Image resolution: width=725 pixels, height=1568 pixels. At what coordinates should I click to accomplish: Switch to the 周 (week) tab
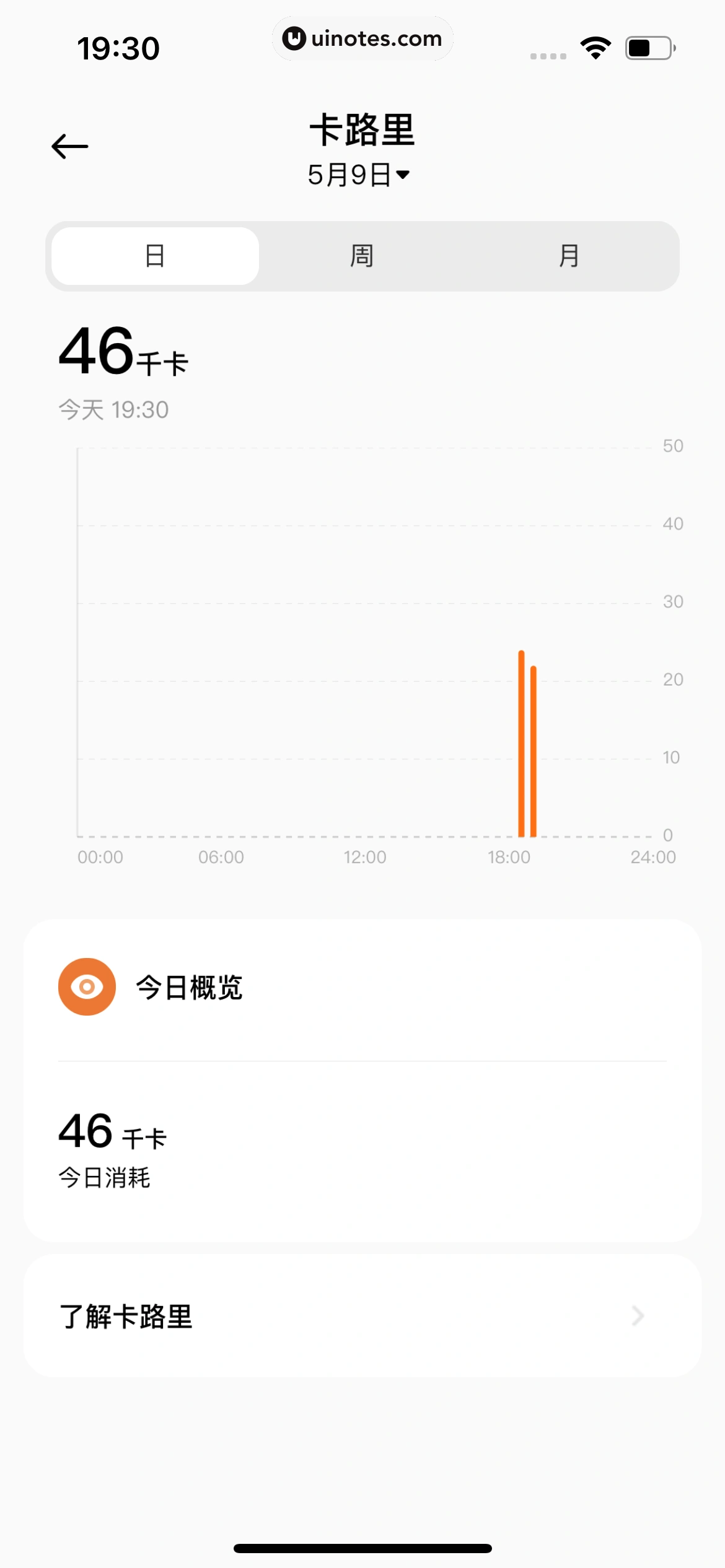[x=362, y=256]
